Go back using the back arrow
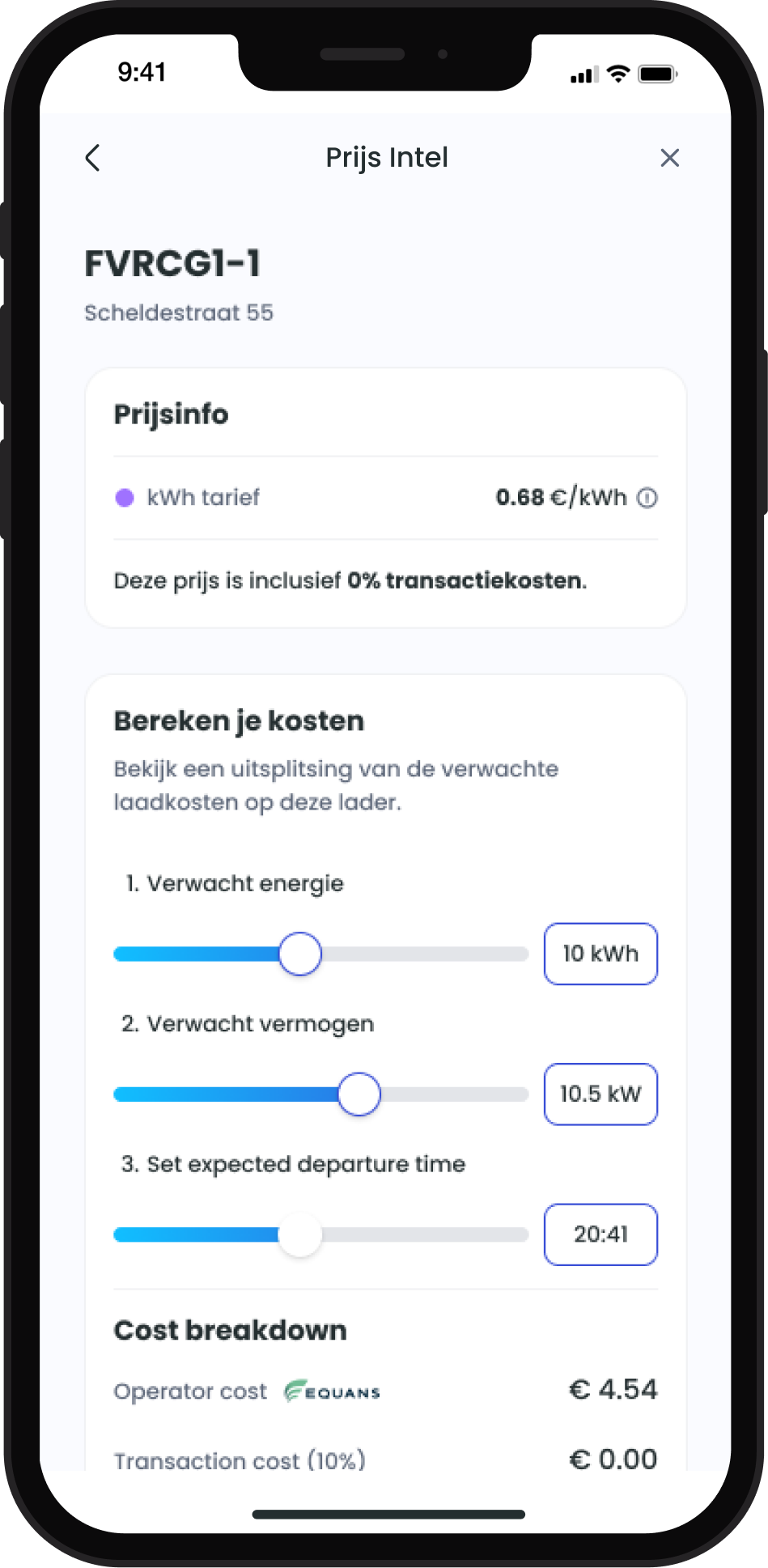This screenshot has height=1568, width=768. click(x=93, y=158)
